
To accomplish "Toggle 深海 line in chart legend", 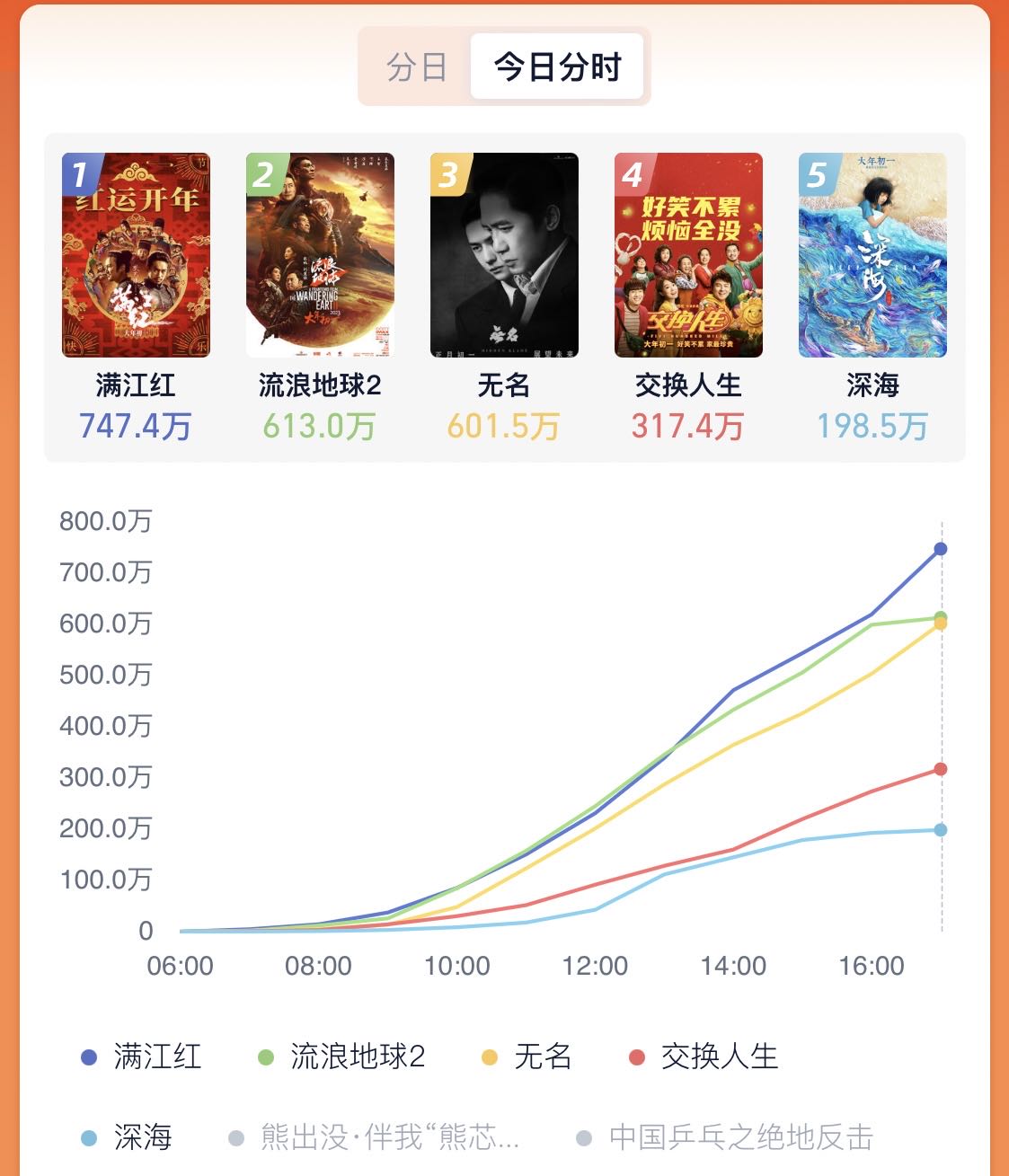I will pos(128,1137).
